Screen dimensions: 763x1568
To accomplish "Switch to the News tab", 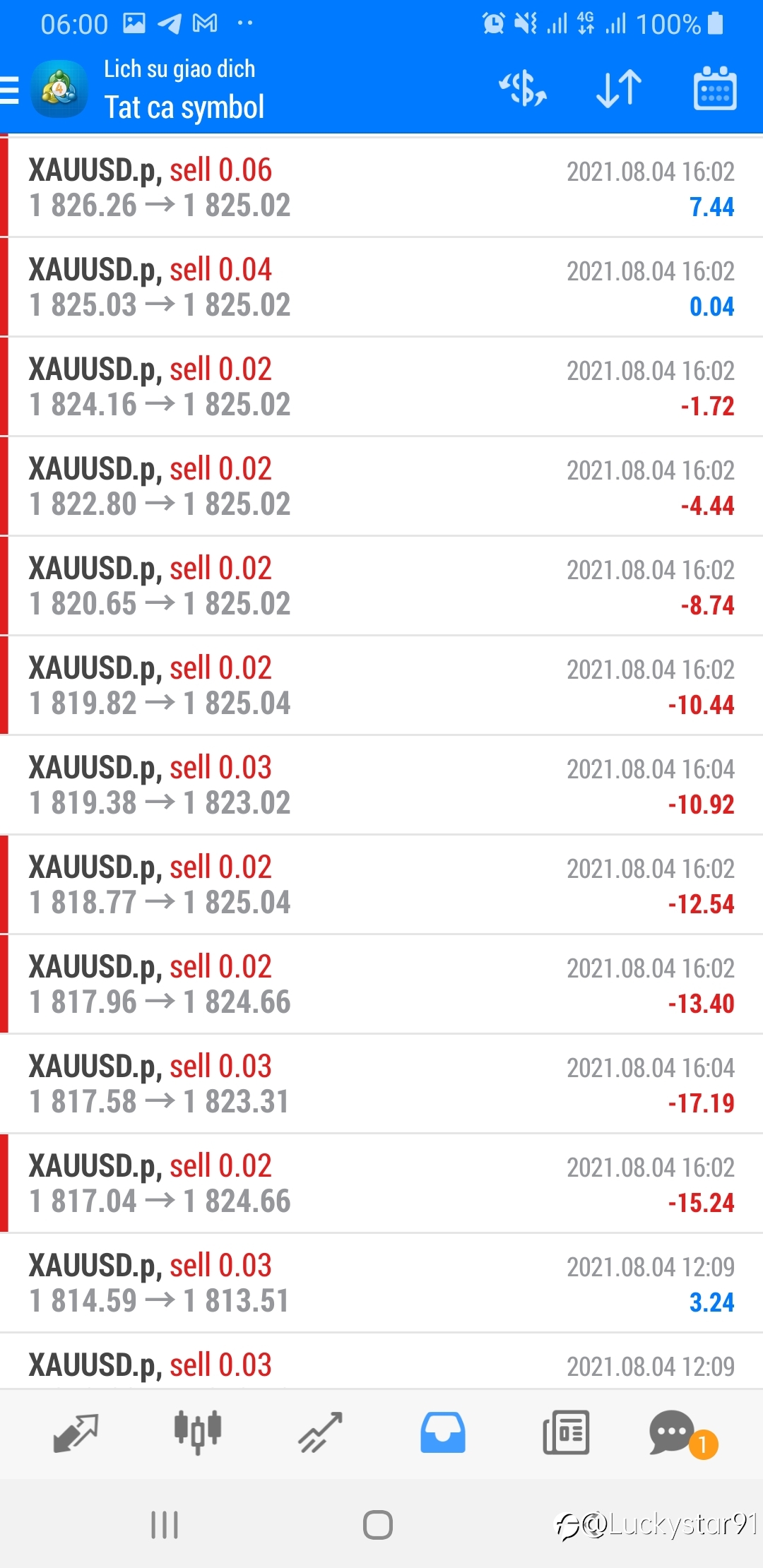I will [x=566, y=1433].
